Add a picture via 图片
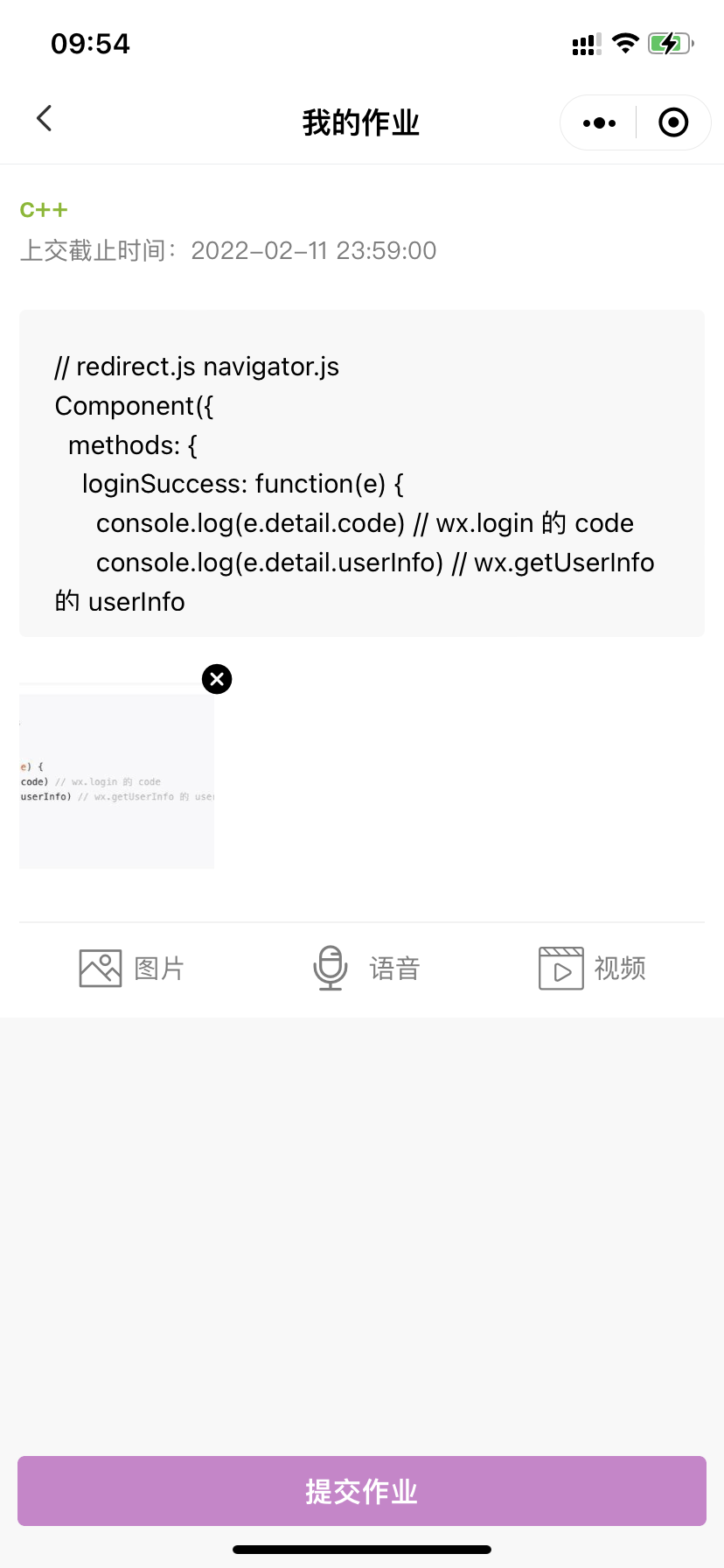This screenshot has height=1568, width=724. click(x=132, y=969)
